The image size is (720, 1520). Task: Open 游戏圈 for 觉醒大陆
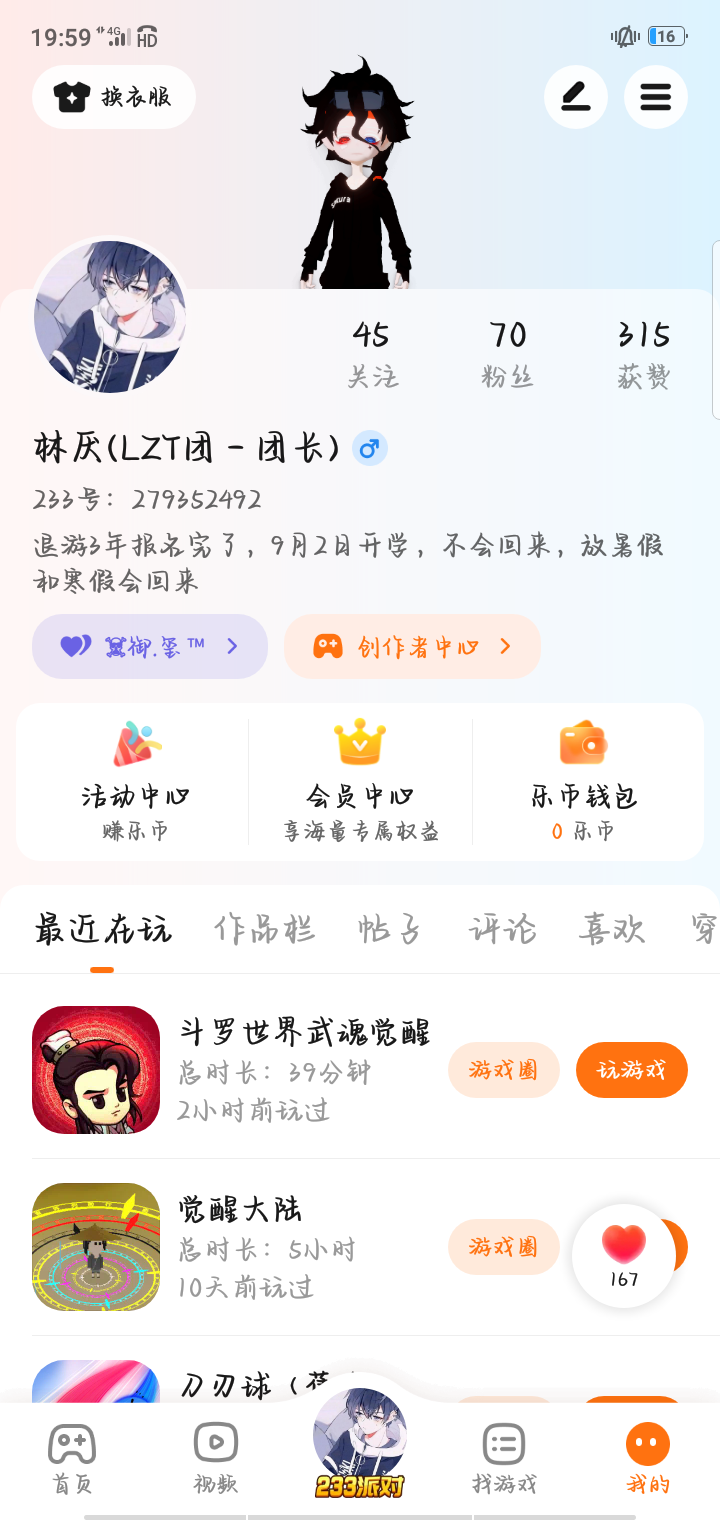(503, 1247)
